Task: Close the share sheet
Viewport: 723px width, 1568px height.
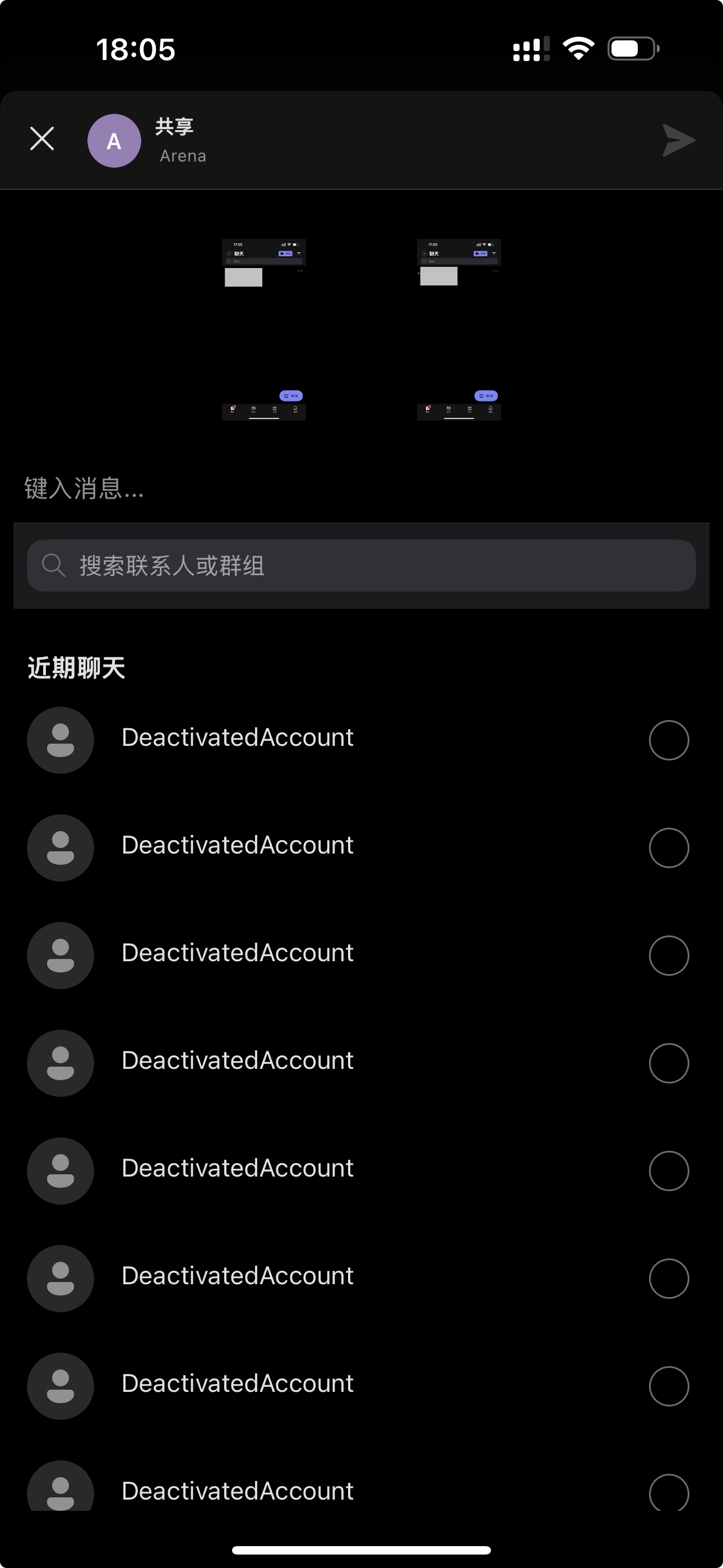Action: [x=42, y=139]
